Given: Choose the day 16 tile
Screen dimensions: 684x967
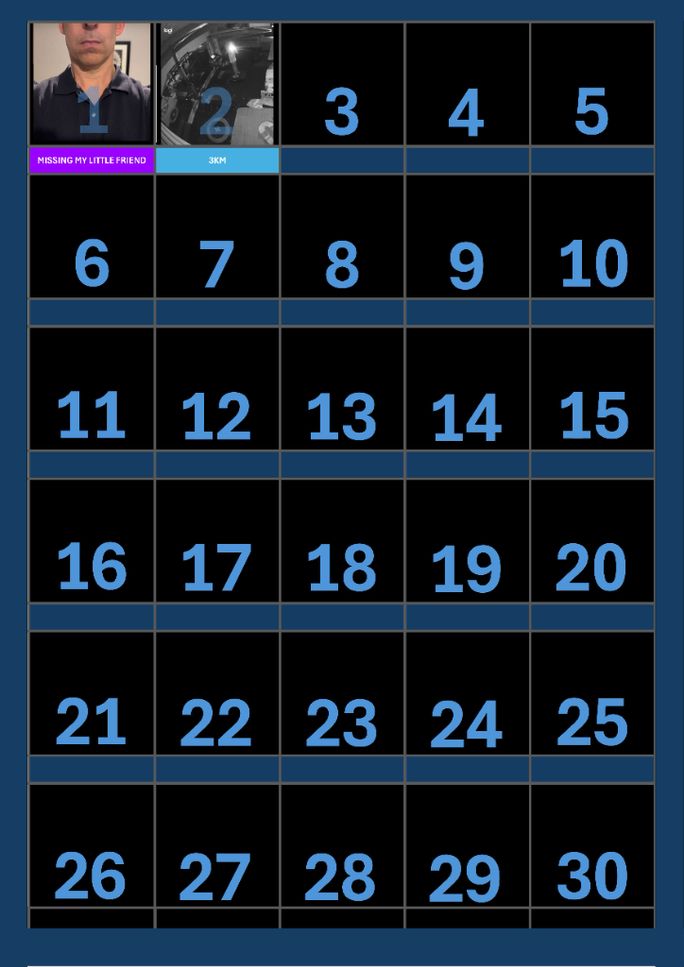Looking at the screenshot, I should click(91, 540).
